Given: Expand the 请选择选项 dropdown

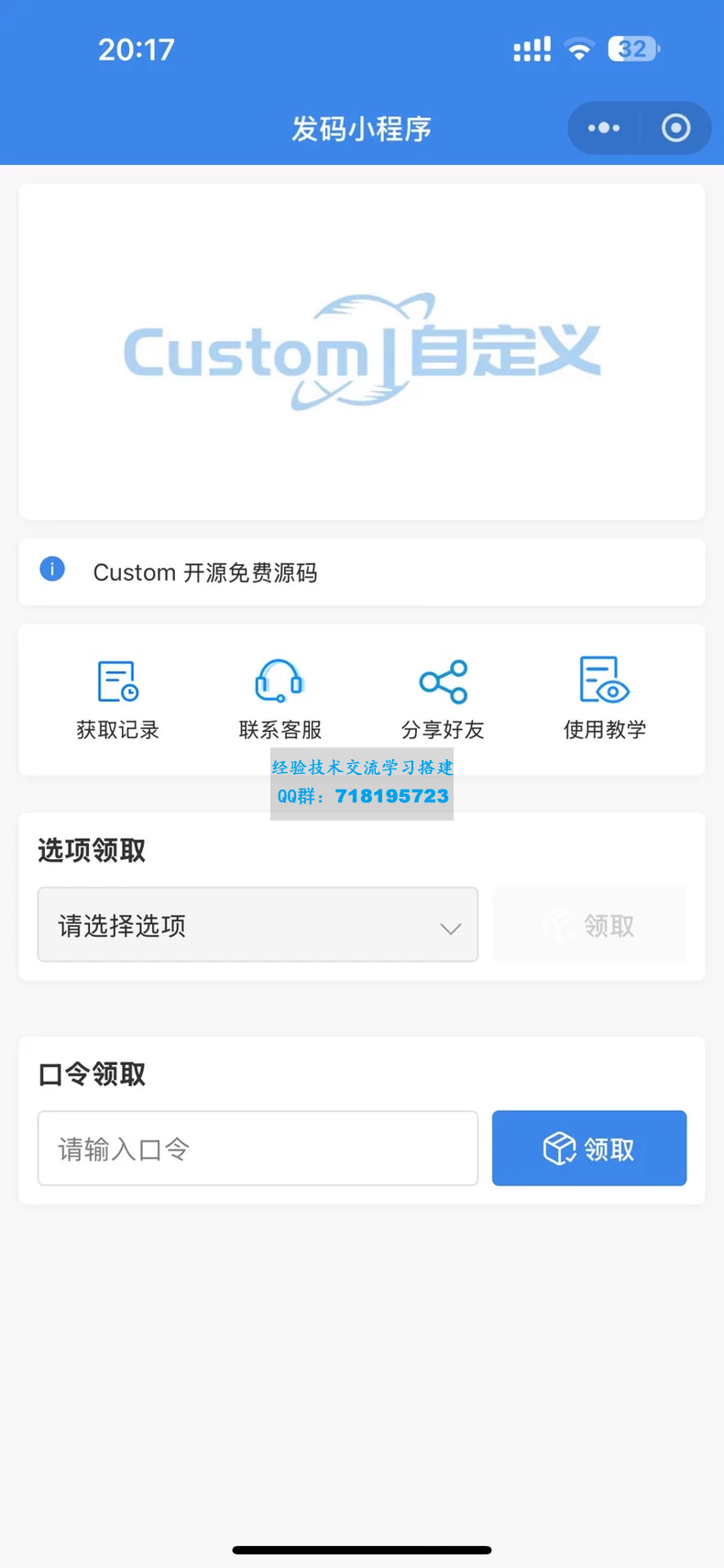Looking at the screenshot, I should [x=258, y=925].
